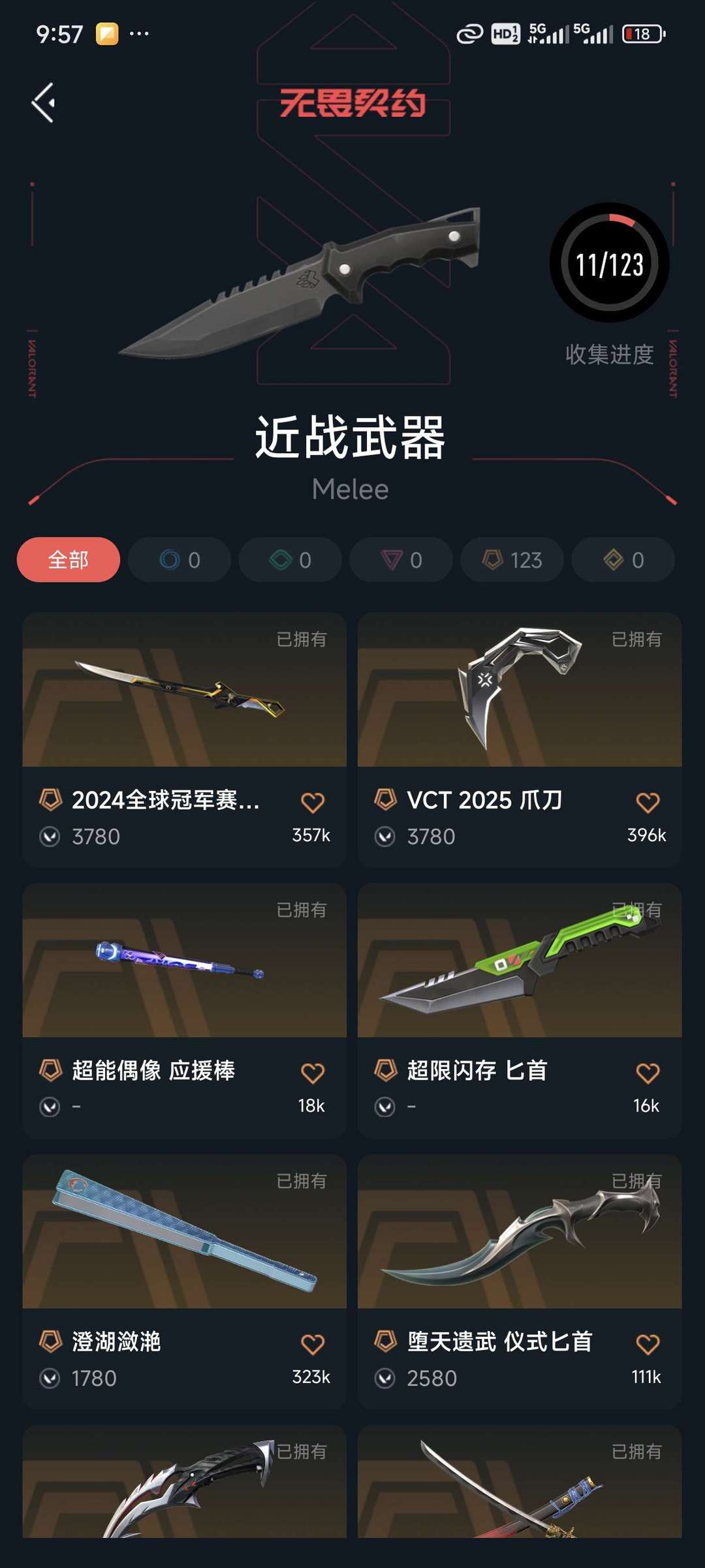Like the 2024全球冠军赛 skin
The height and width of the screenshot is (1568, 705).
312,802
